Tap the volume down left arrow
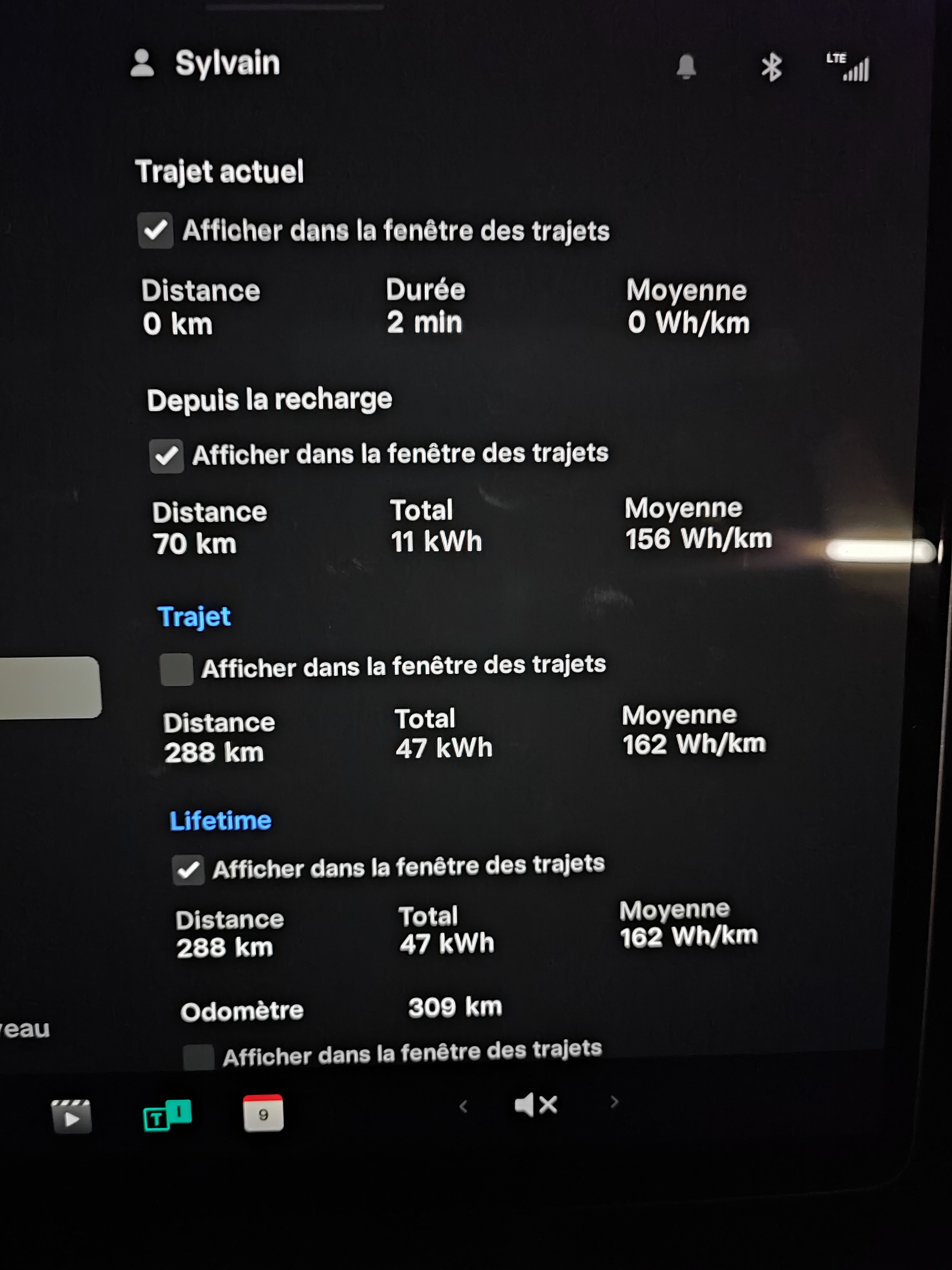952x1270 pixels. tap(464, 1106)
